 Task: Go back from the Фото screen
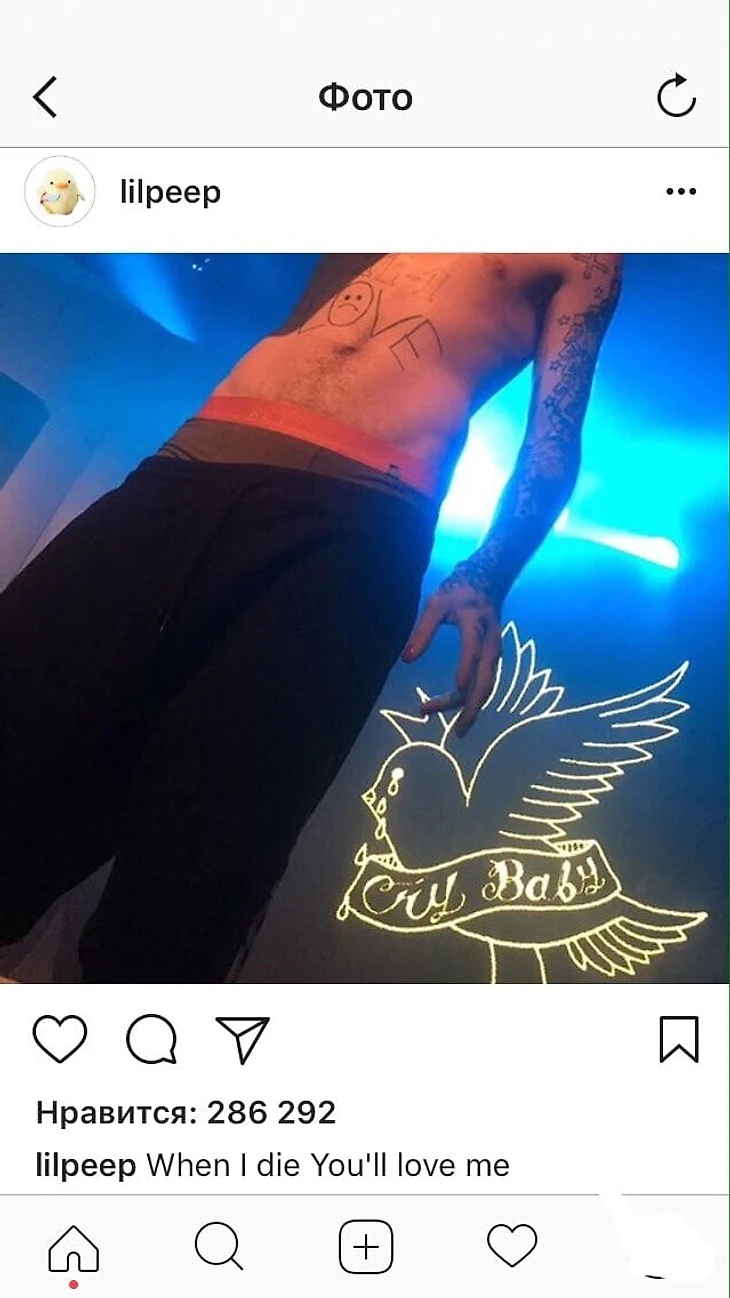[45, 97]
